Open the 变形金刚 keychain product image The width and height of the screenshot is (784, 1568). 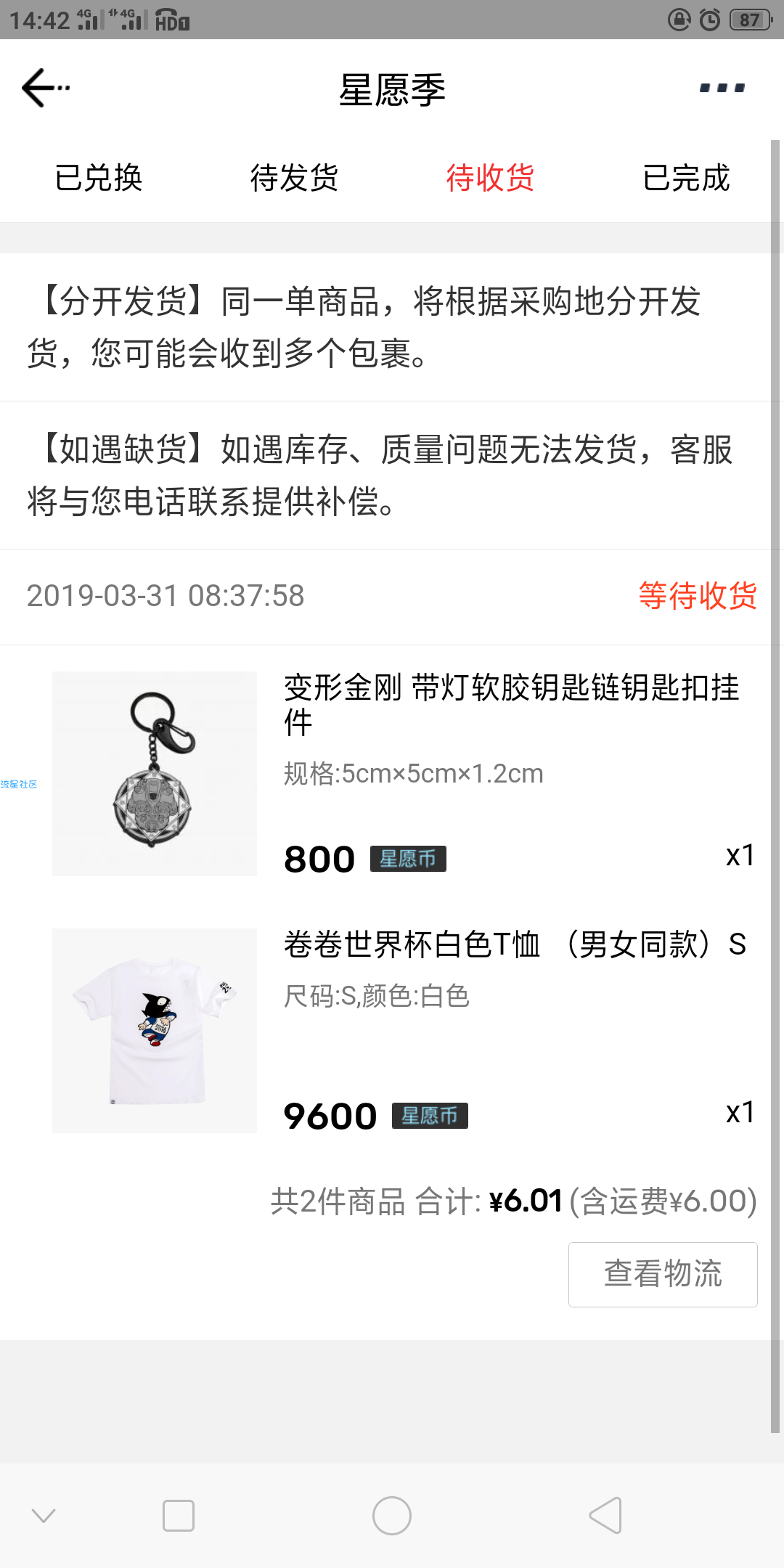(x=155, y=774)
